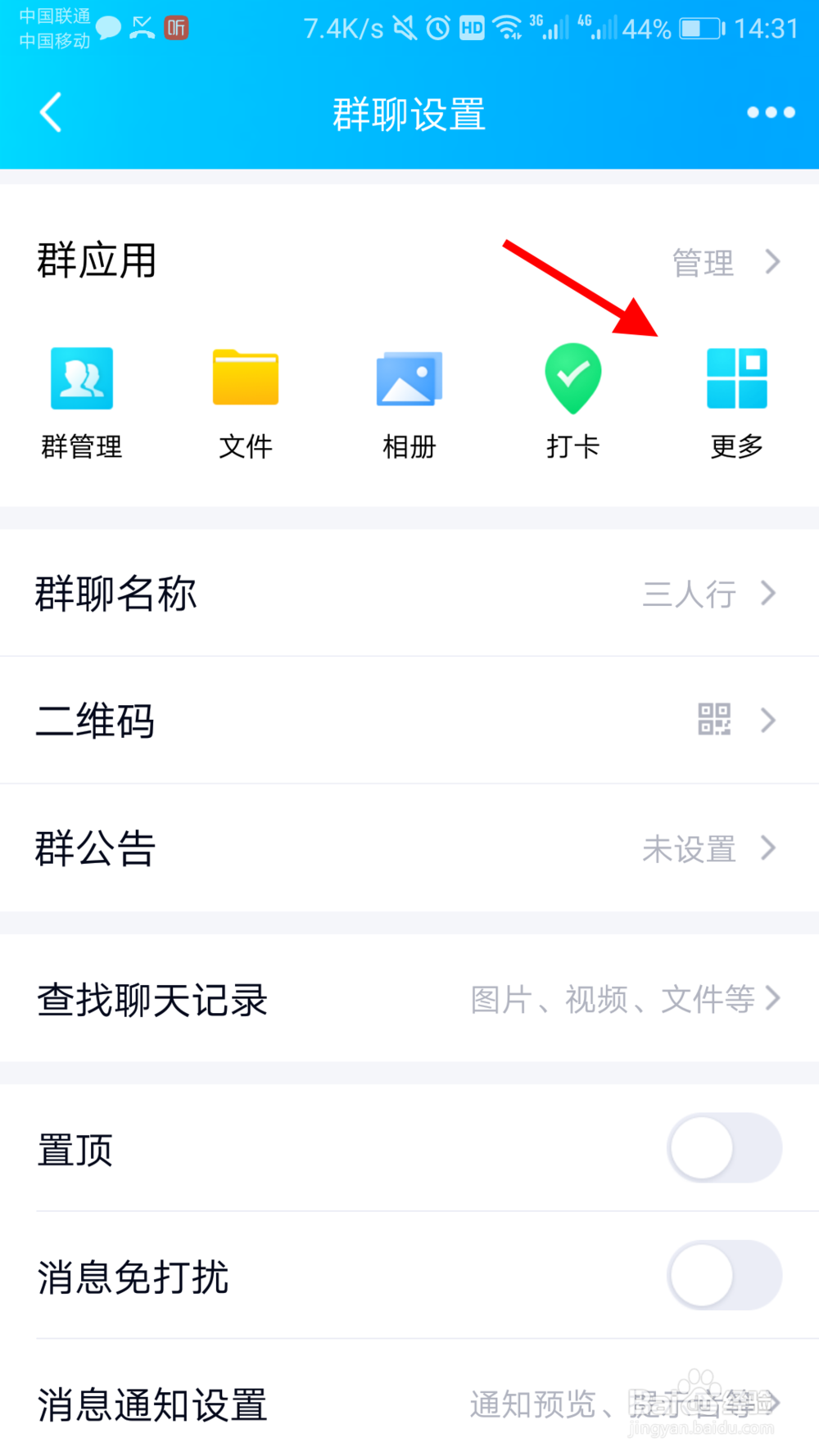Expand the 群公告 announcement chevron
Screen dimensions: 819x1456
coord(768,848)
